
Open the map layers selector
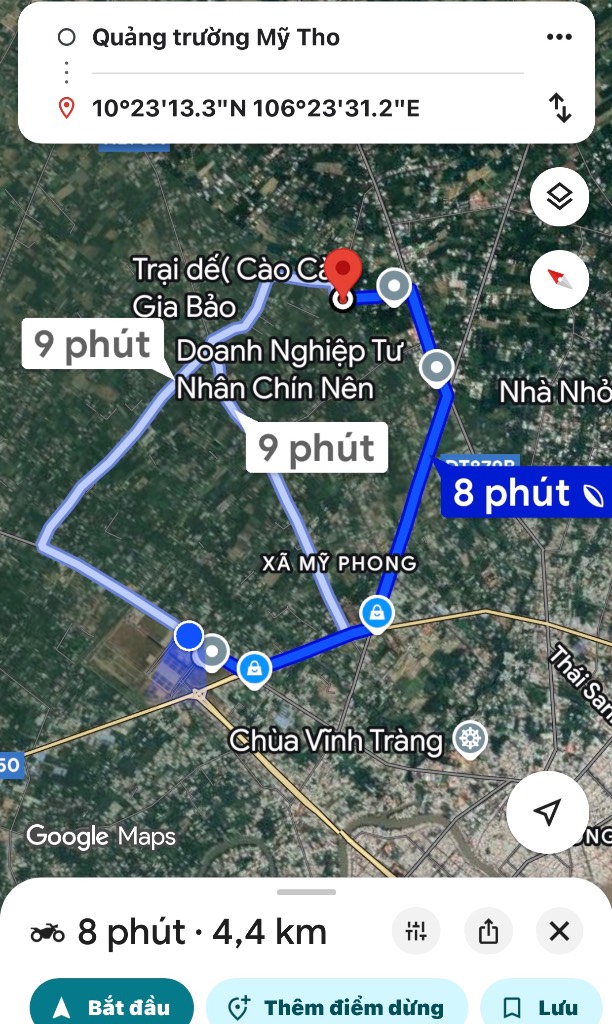(559, 197)
